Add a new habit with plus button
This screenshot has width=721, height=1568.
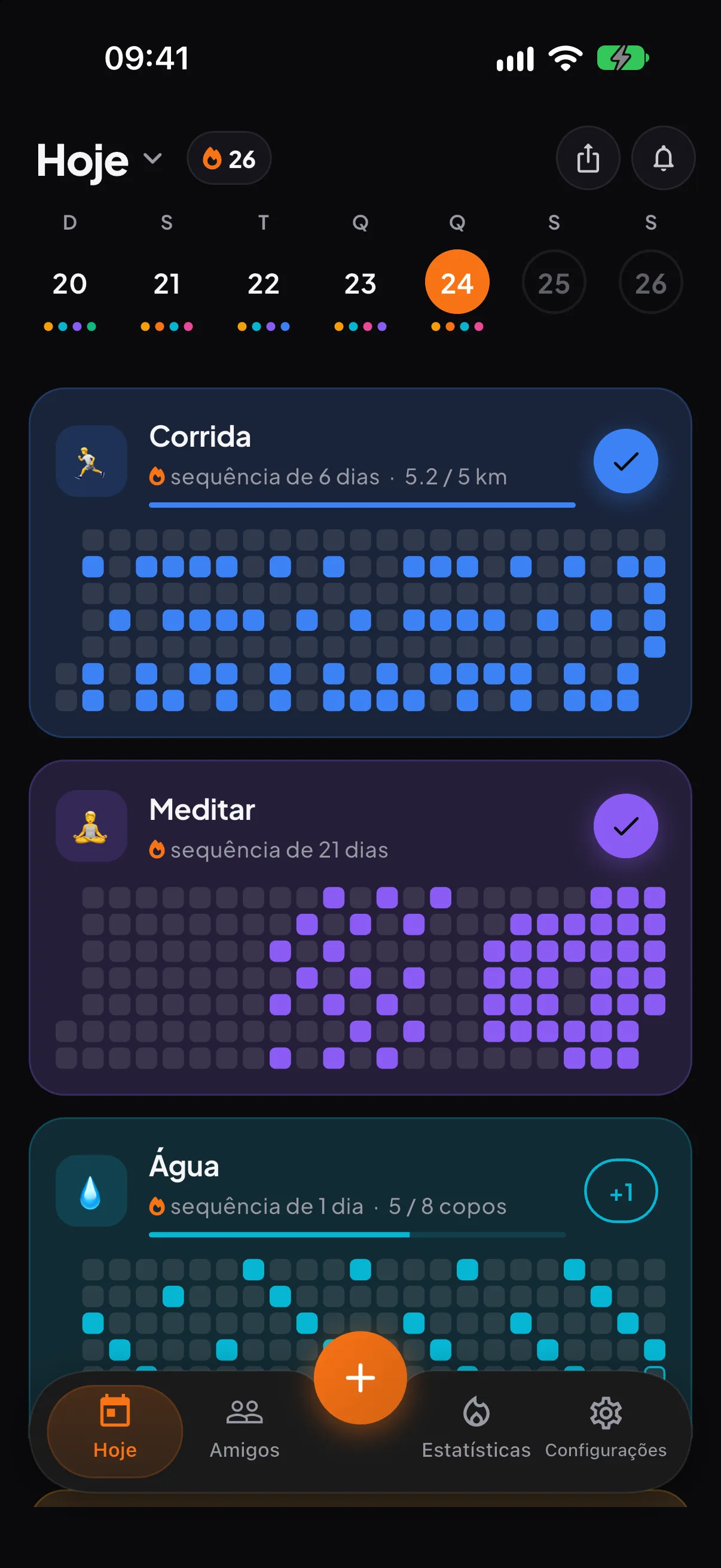point(360,1377)
